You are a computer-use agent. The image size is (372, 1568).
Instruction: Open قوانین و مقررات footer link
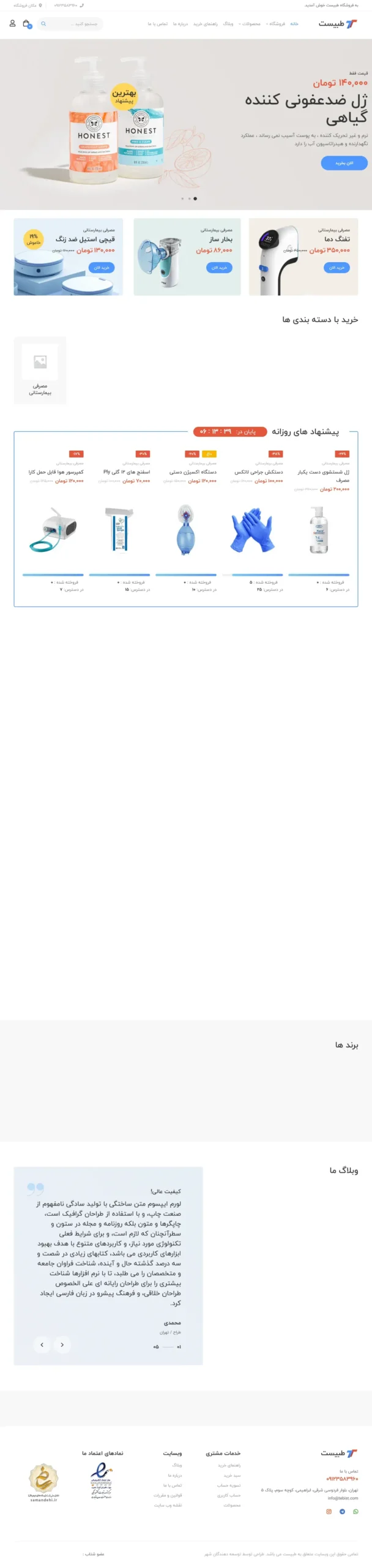(x=167, y=1495)
